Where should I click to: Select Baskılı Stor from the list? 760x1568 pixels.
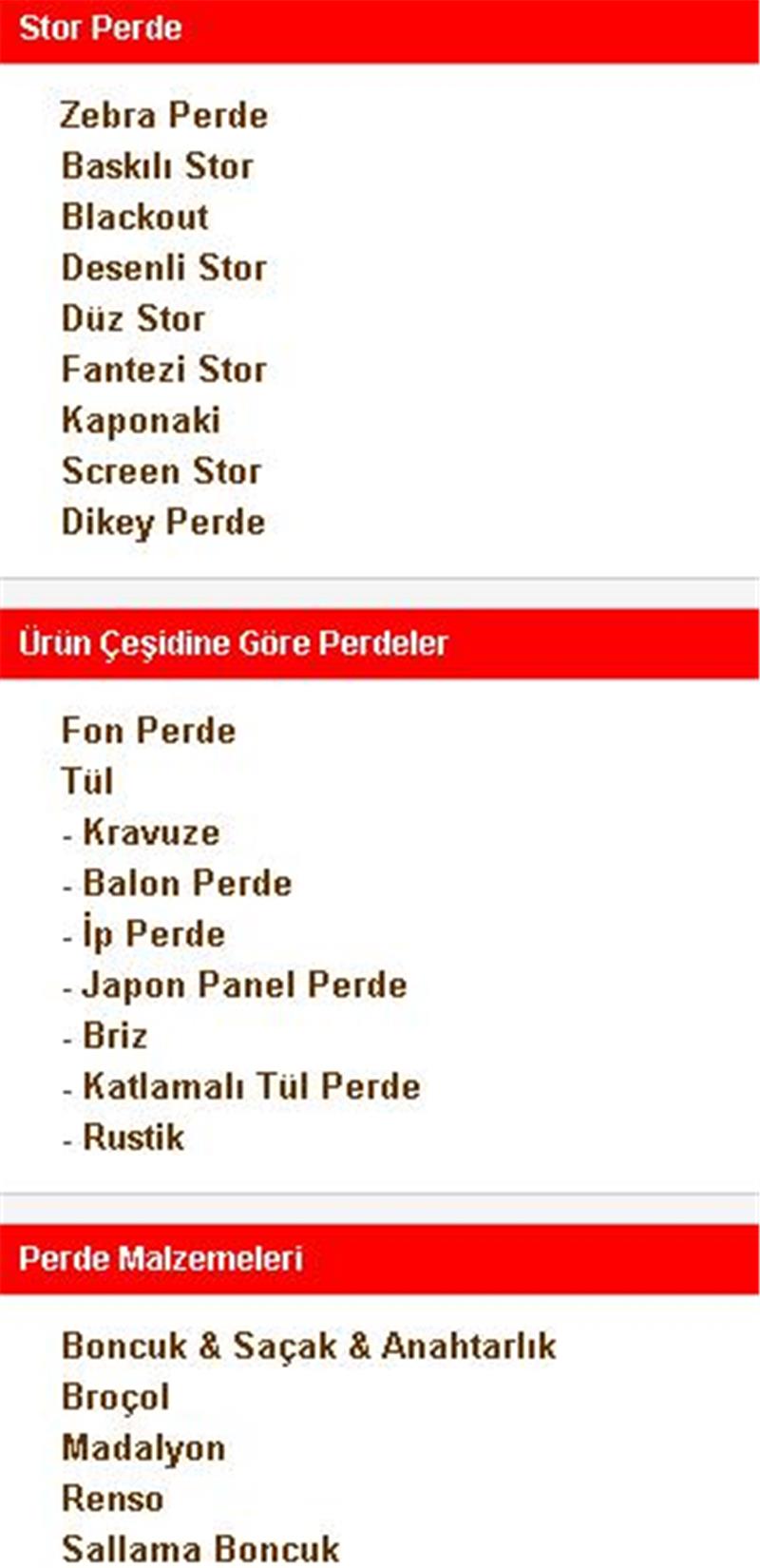click(157, 166)
